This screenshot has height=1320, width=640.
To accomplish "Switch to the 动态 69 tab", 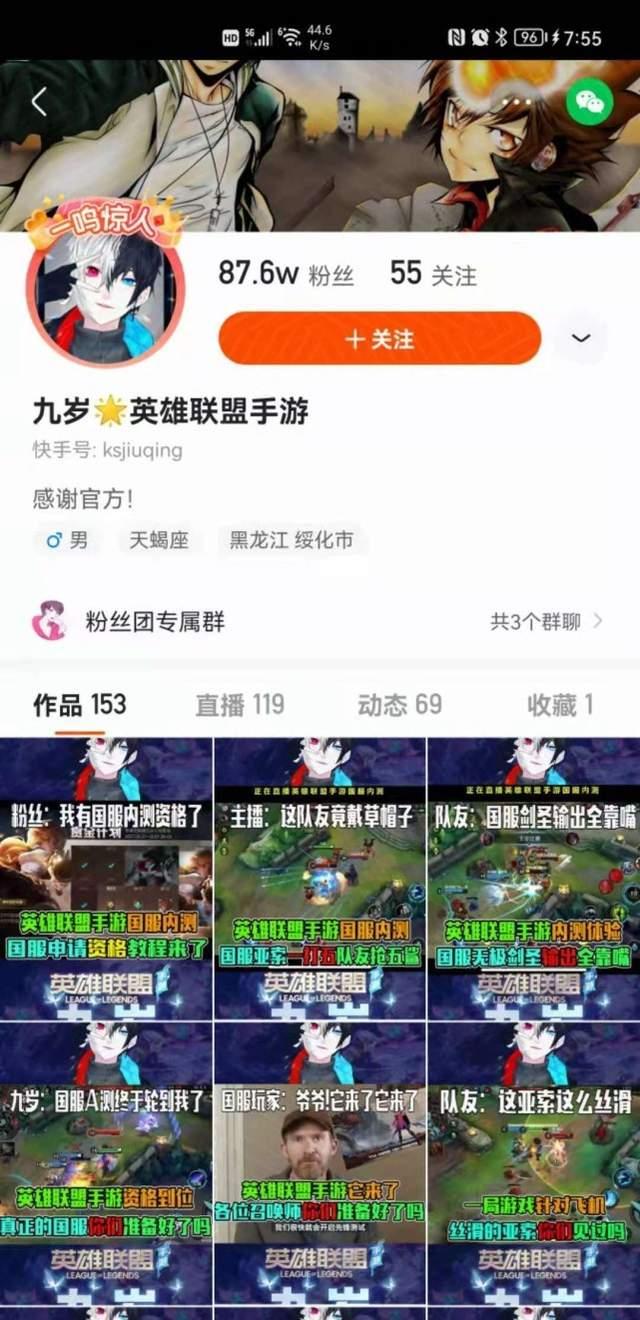I will (x=399, y=704).
